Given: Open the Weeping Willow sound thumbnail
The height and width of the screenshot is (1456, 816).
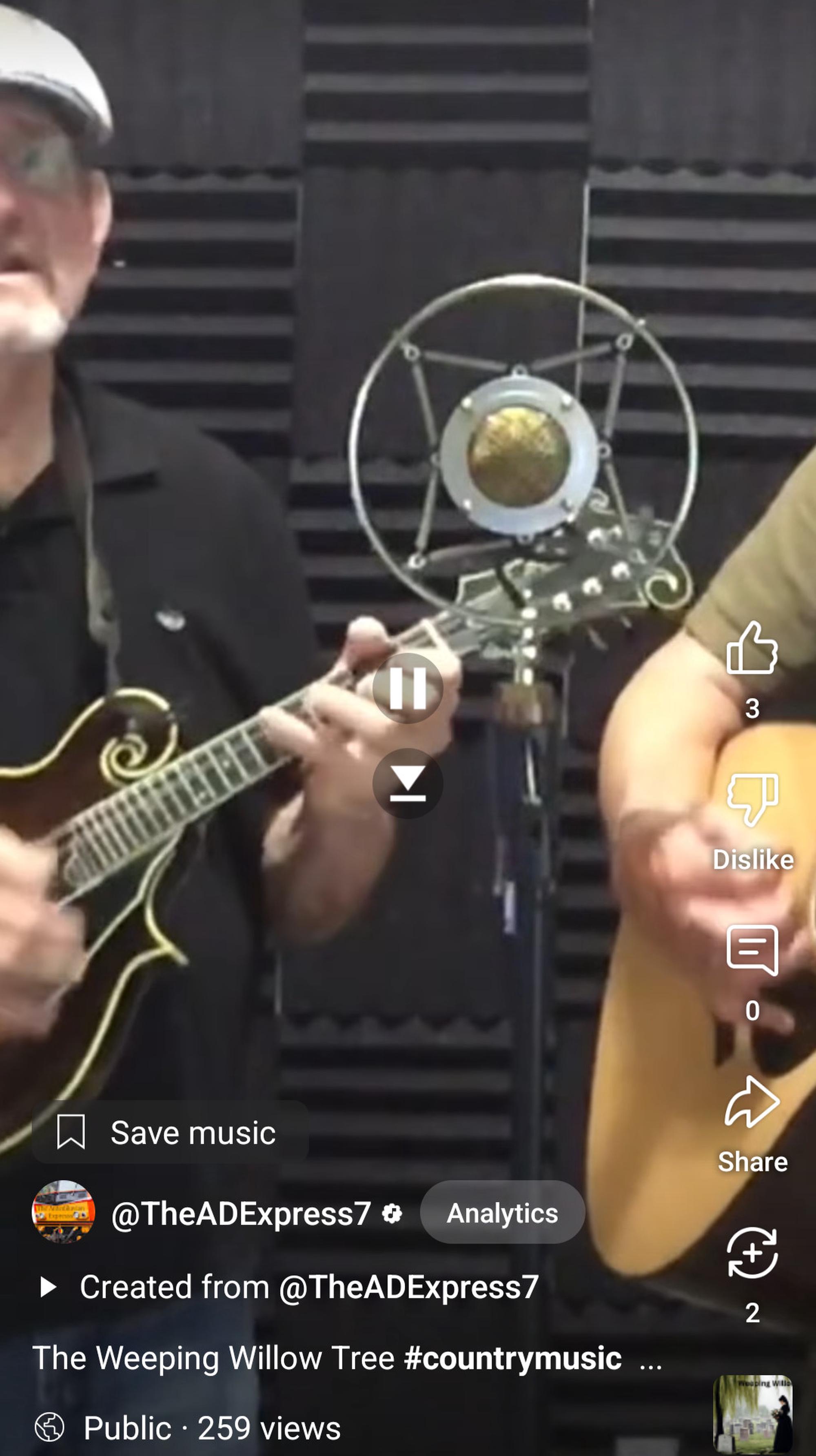Looking at the screenshot, I should click(x=752, y=1413).
